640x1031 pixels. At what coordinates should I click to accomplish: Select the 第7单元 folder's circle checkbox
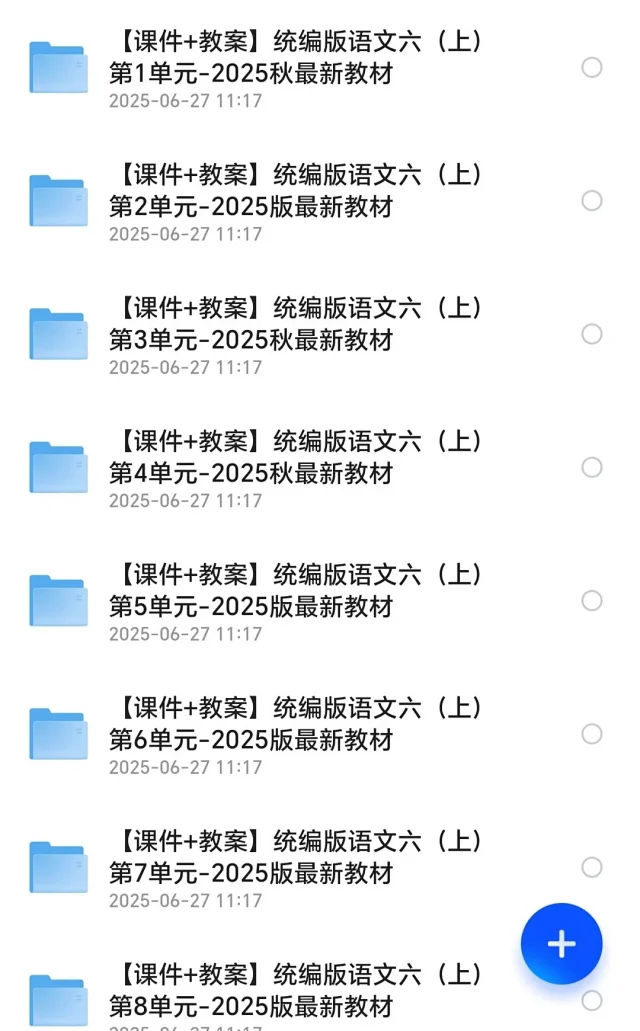click(592, 867)
